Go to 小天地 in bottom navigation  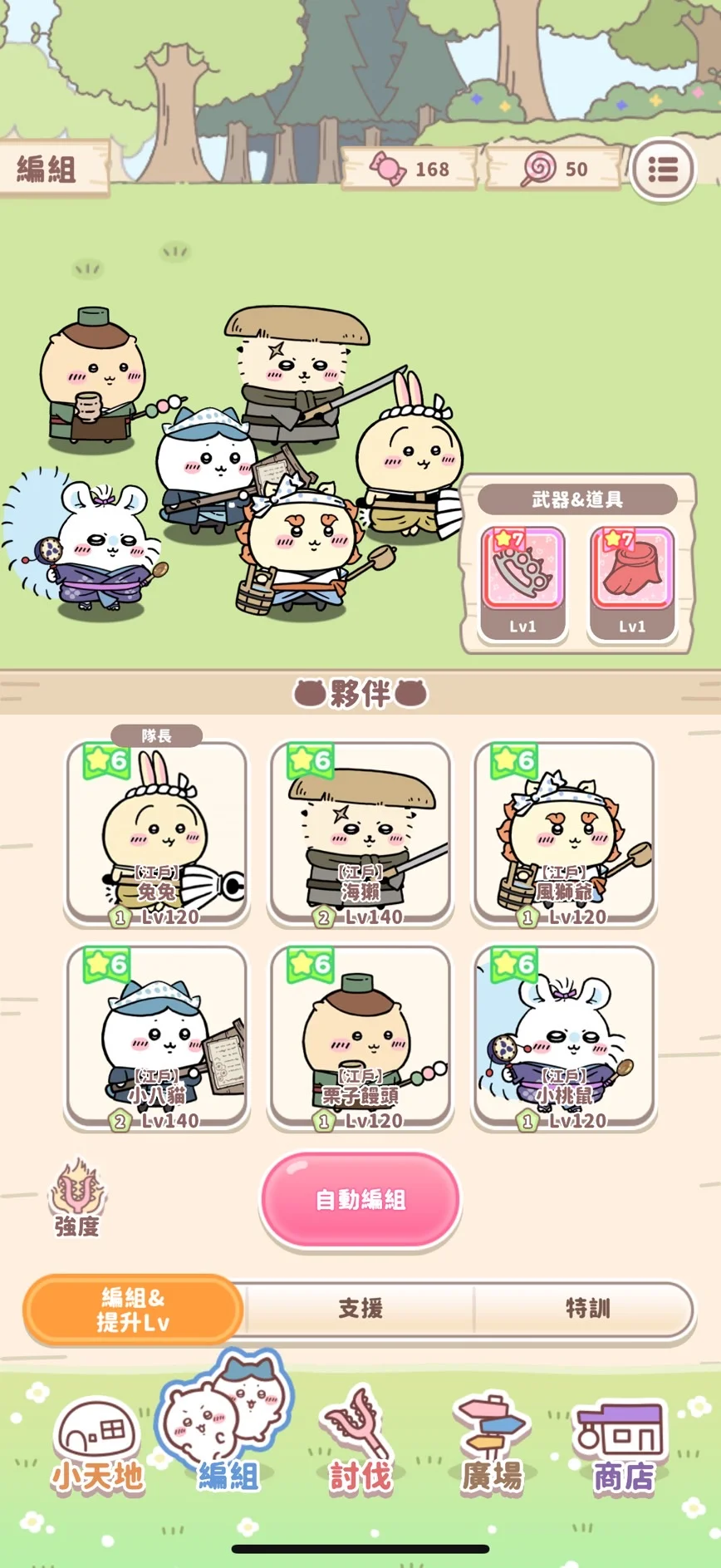point(97,1447)
